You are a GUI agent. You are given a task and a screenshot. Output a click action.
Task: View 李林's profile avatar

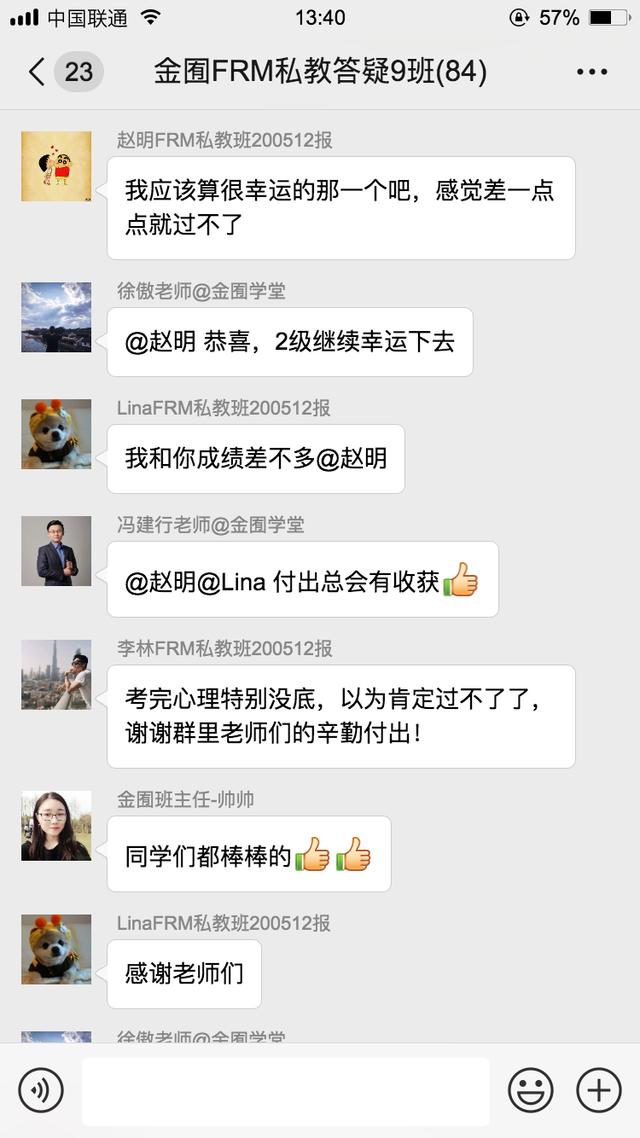click(56, 674)
